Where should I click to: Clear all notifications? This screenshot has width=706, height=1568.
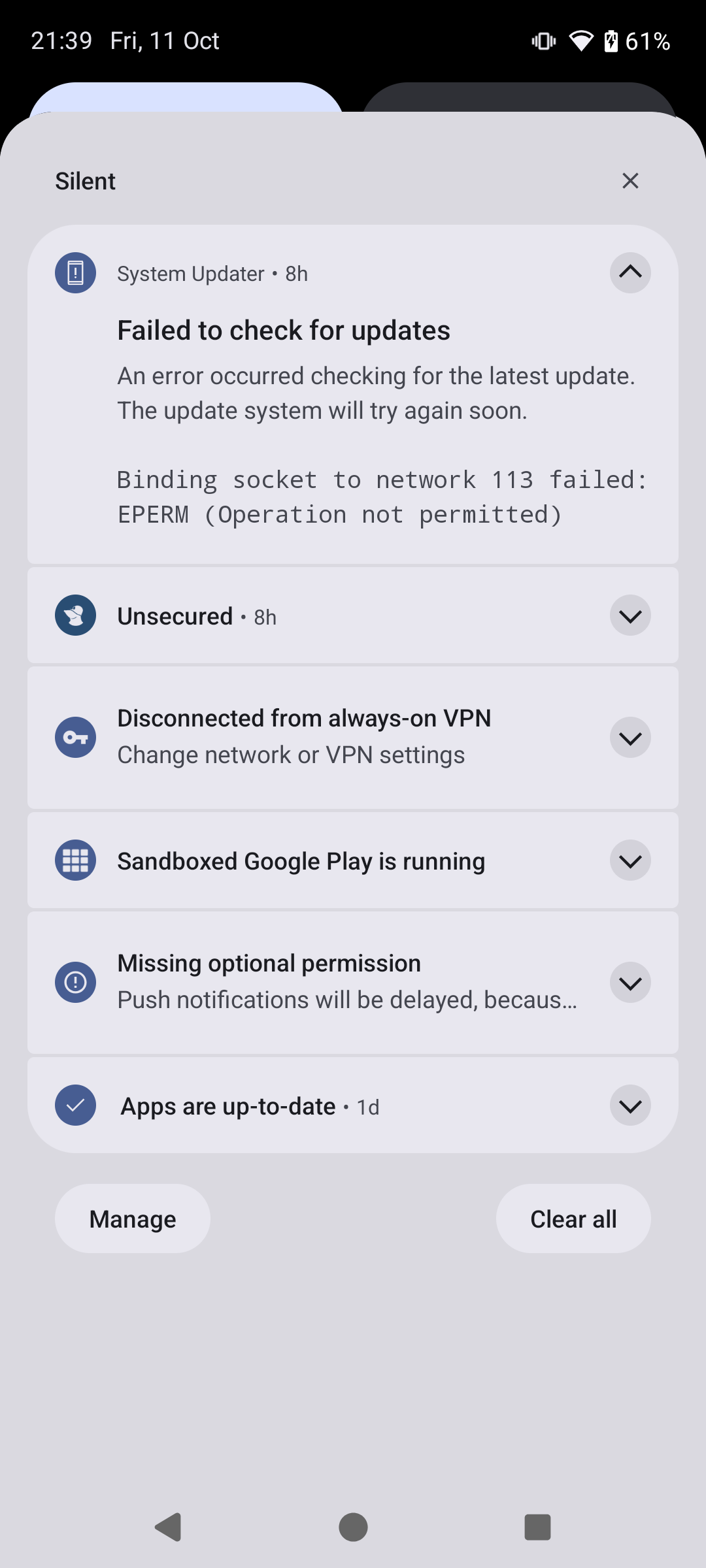click(573, 1218)
